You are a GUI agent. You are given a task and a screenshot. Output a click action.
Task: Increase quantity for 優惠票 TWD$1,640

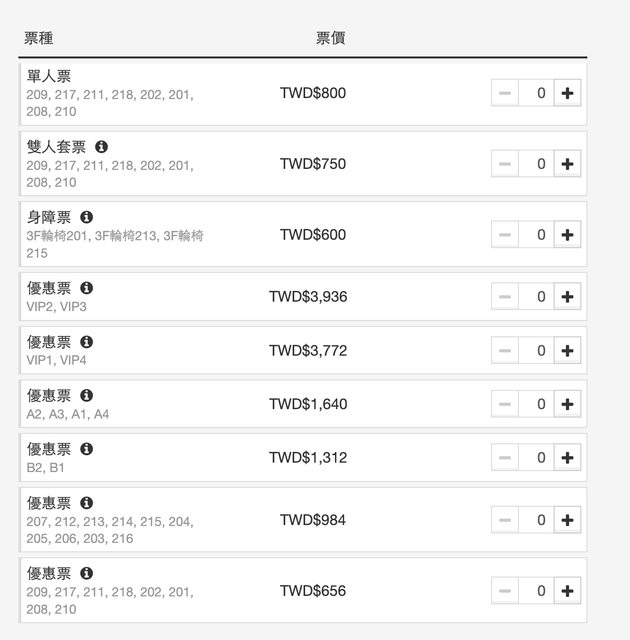point(567,404)
